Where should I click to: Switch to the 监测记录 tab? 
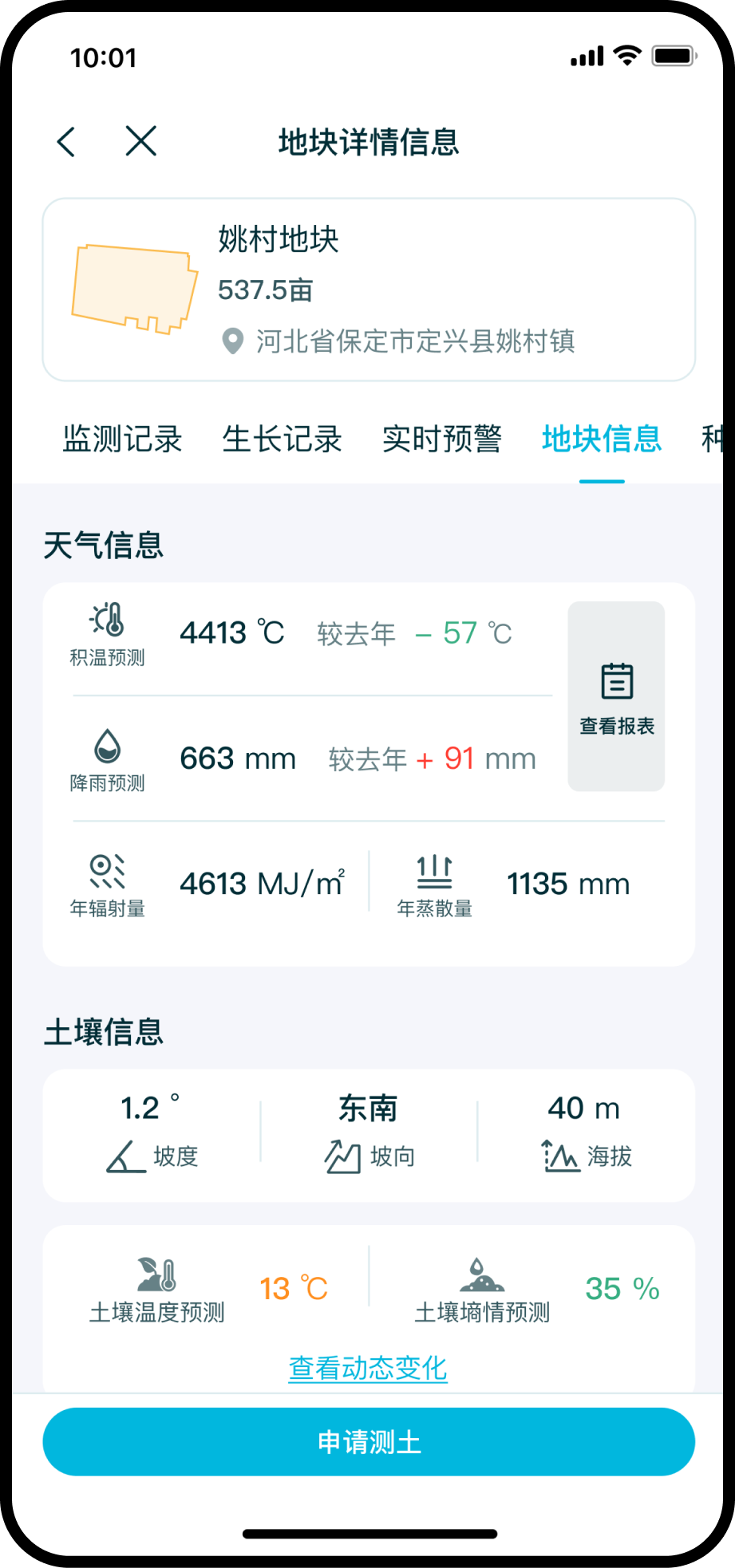point(123,439)
